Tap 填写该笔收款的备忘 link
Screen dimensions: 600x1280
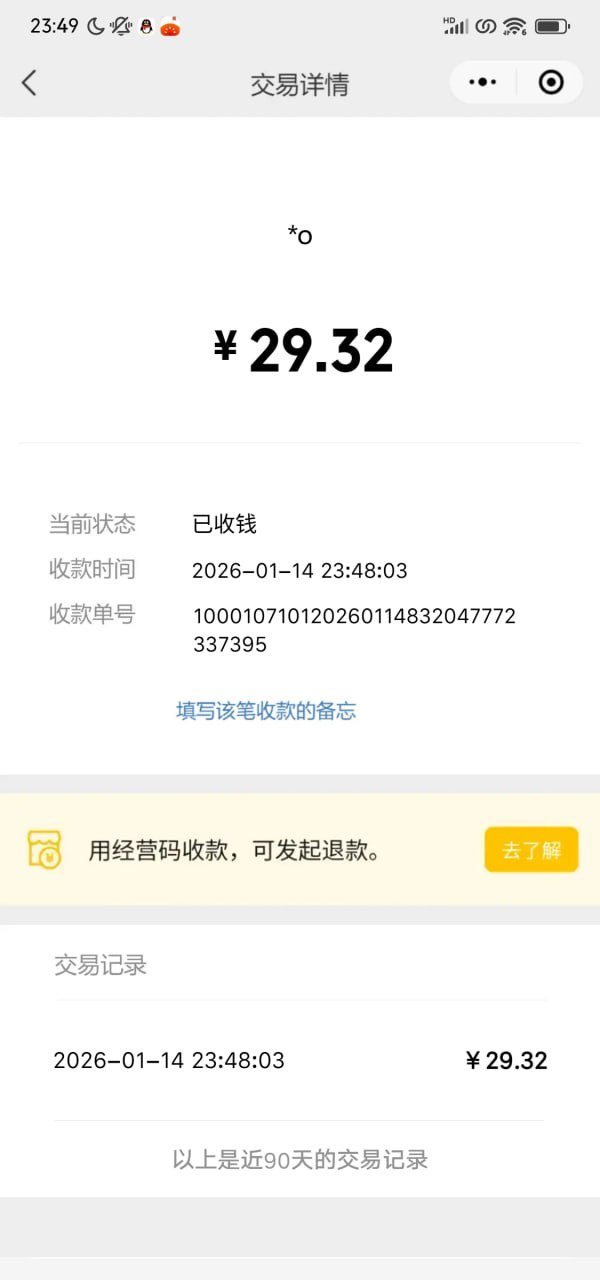266,711
